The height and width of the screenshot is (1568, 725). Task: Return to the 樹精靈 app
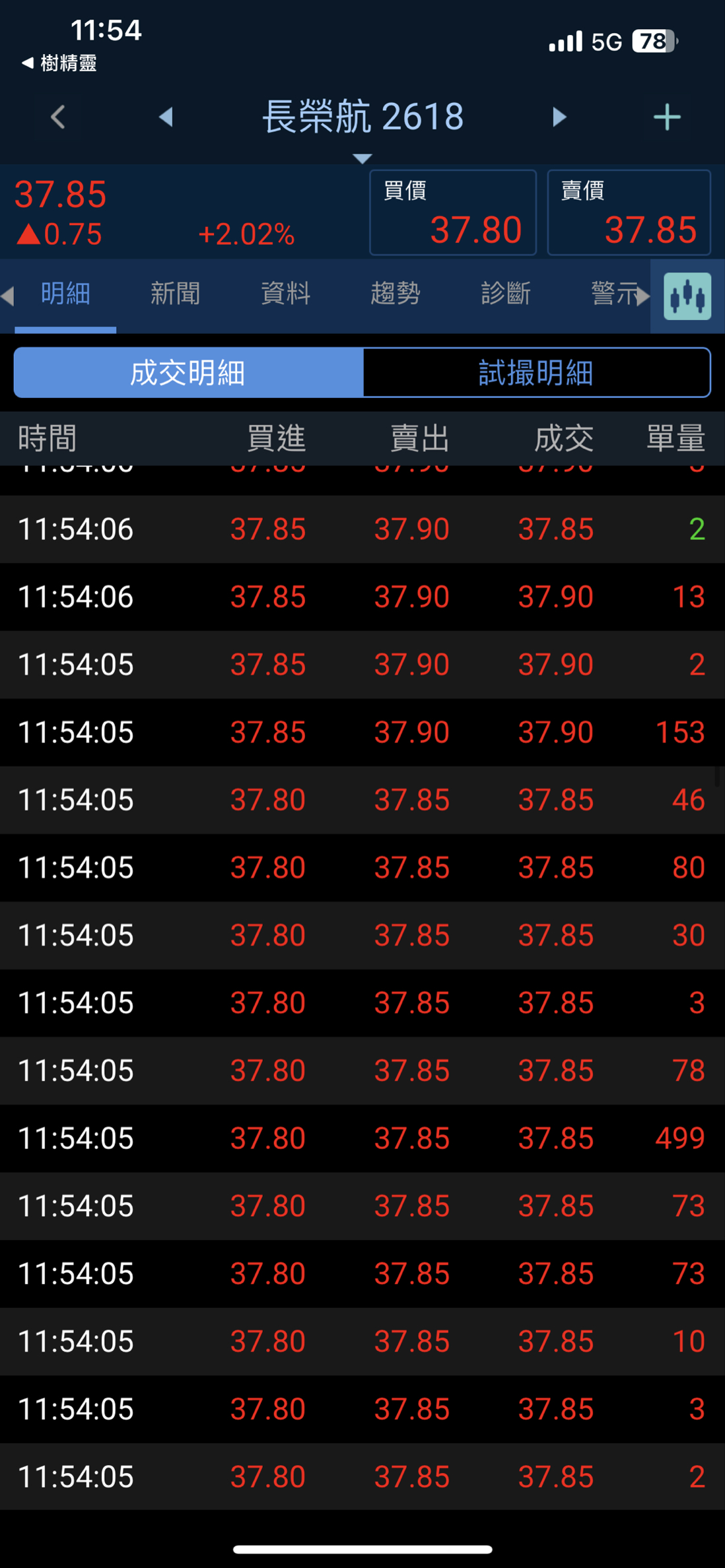point(59,63)
